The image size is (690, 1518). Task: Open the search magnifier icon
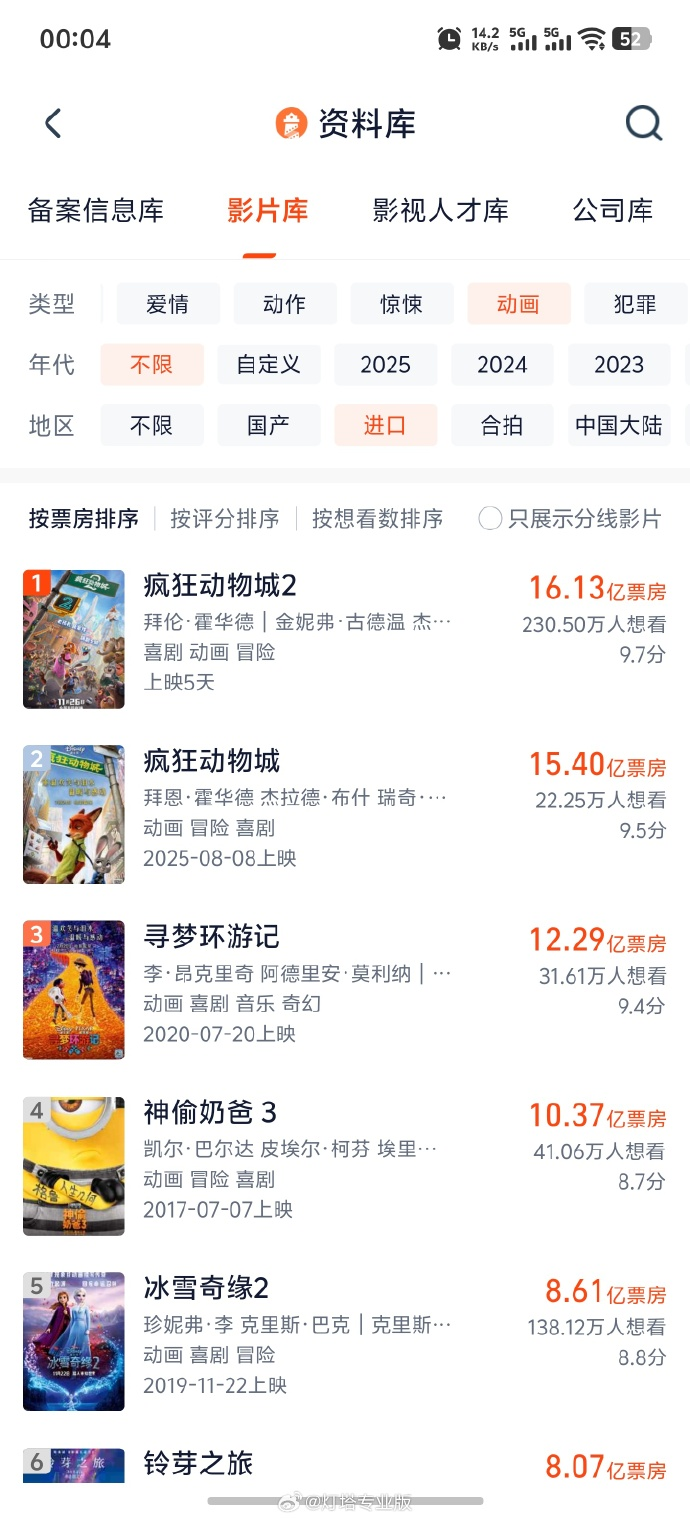[x=643, y=124]
